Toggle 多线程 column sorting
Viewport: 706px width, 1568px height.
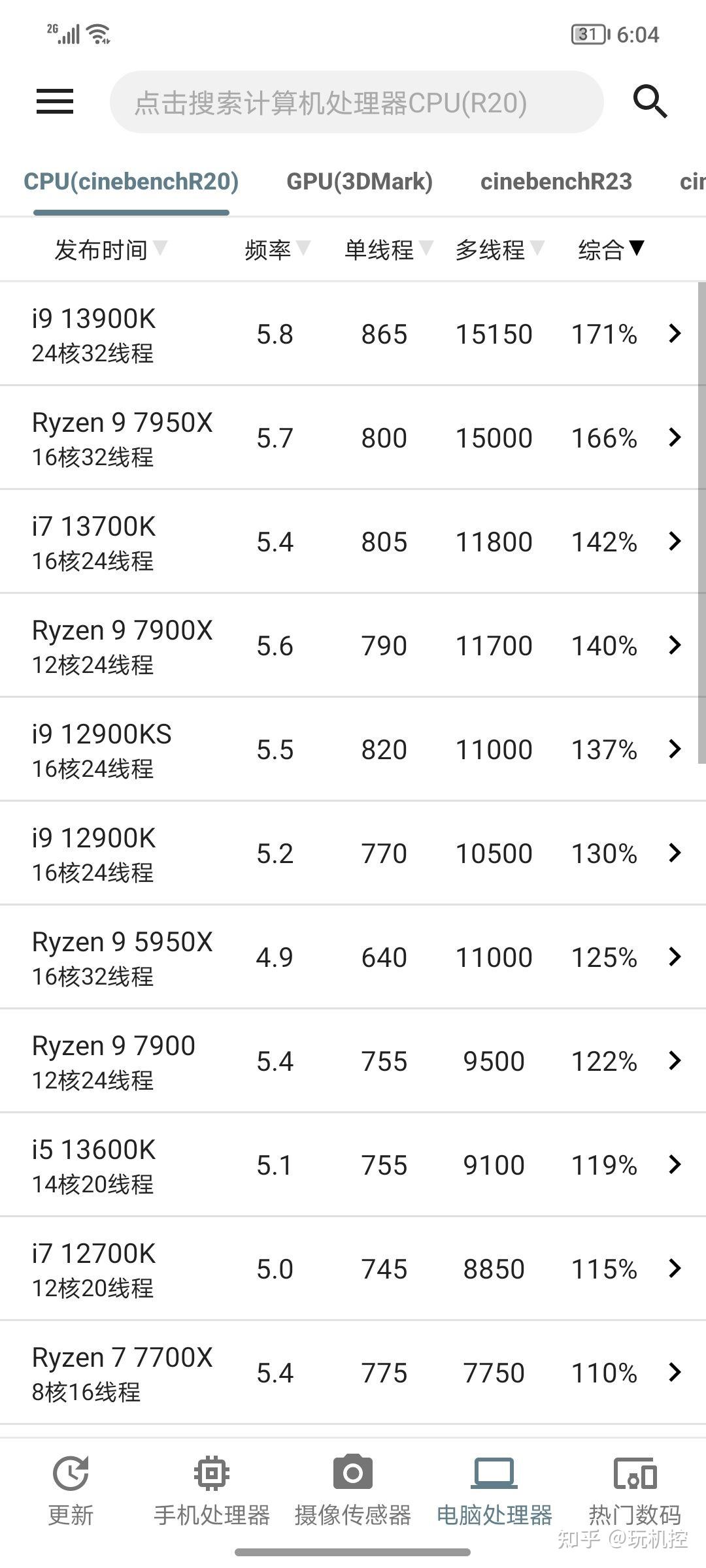coord(490,250)
